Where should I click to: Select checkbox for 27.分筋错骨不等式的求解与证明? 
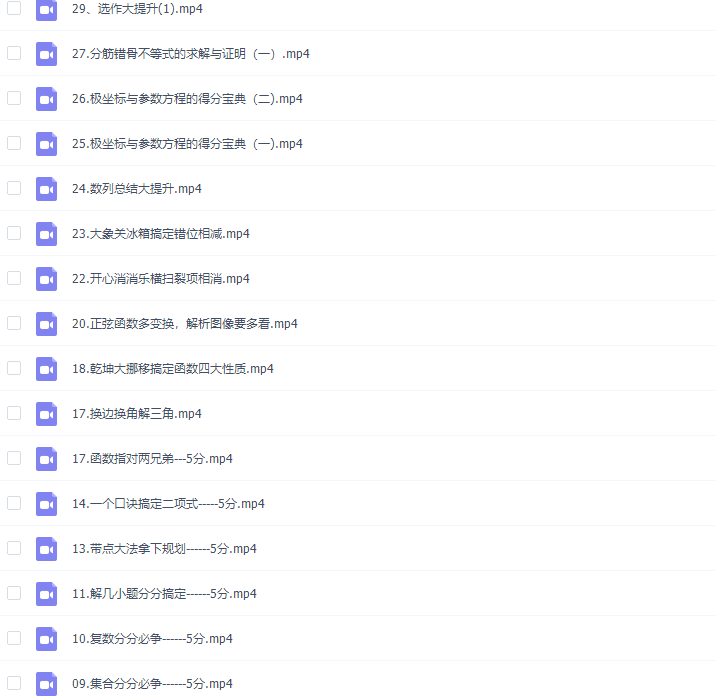[14, 53]
